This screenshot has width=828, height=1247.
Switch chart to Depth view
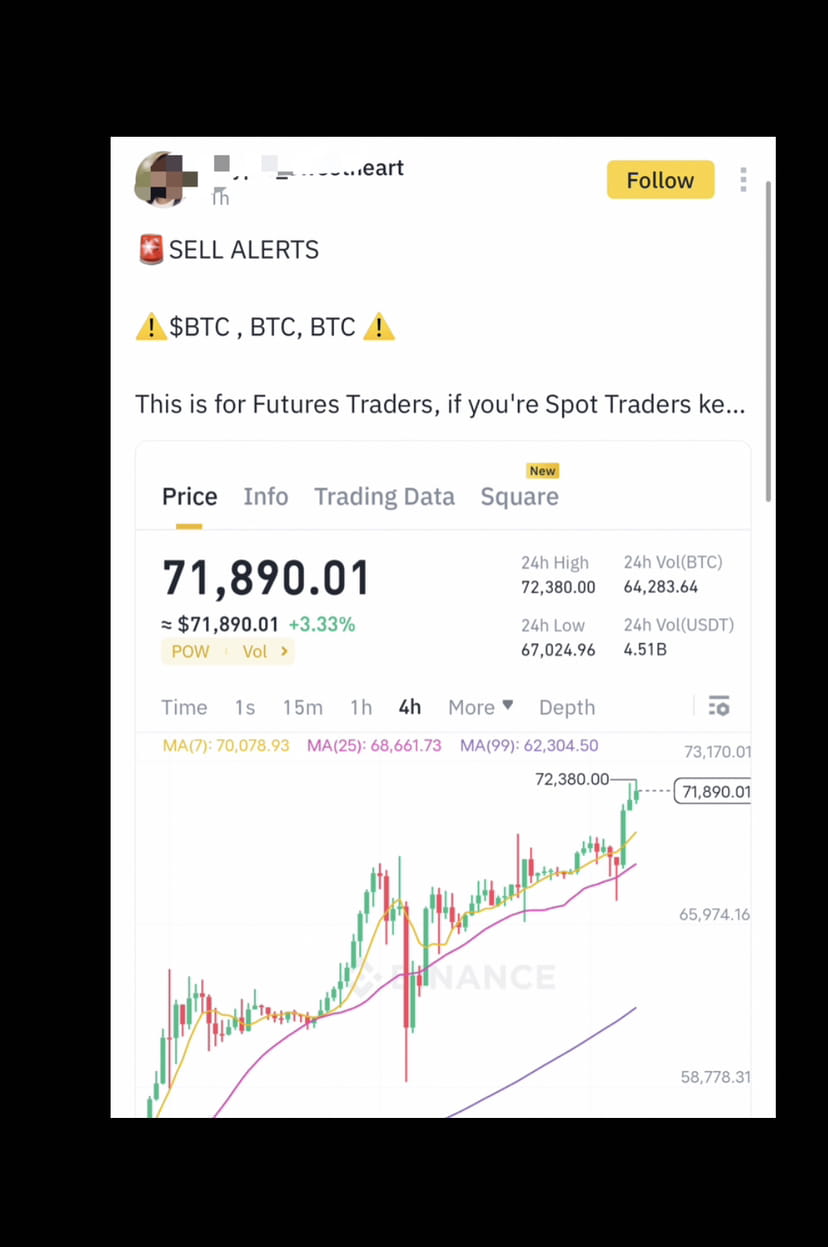(x=566, y=707)
